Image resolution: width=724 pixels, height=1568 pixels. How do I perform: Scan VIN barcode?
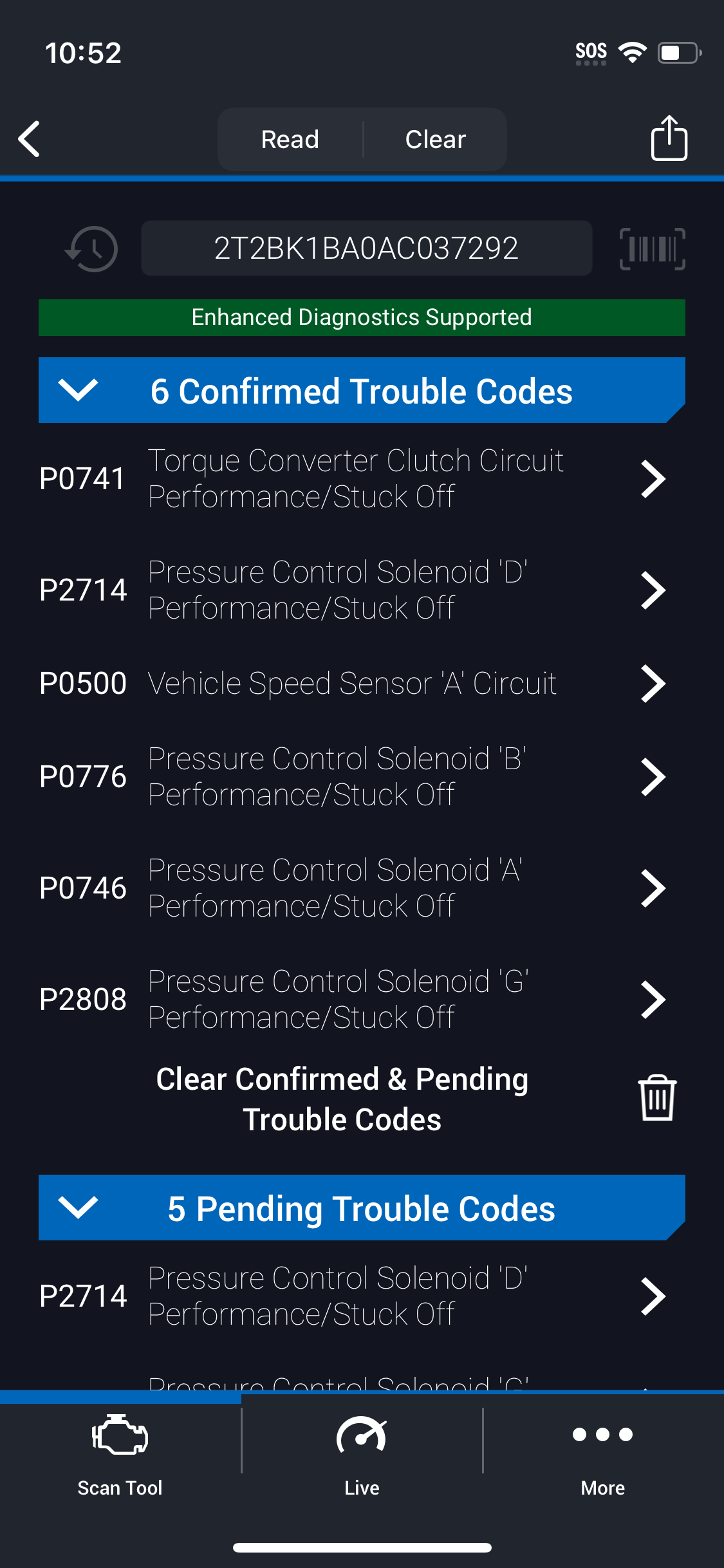(652, 248)
